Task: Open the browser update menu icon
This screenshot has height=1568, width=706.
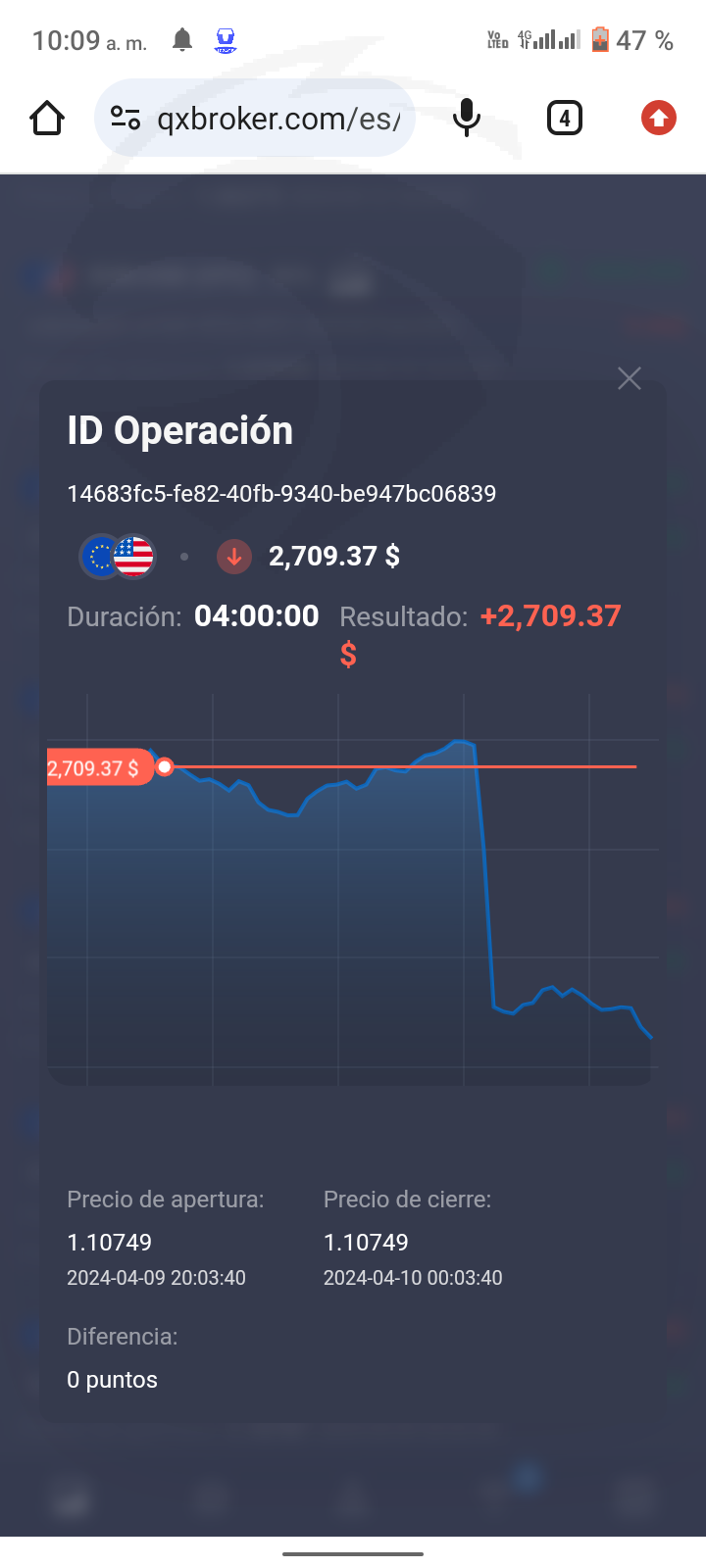Action: 659,119
